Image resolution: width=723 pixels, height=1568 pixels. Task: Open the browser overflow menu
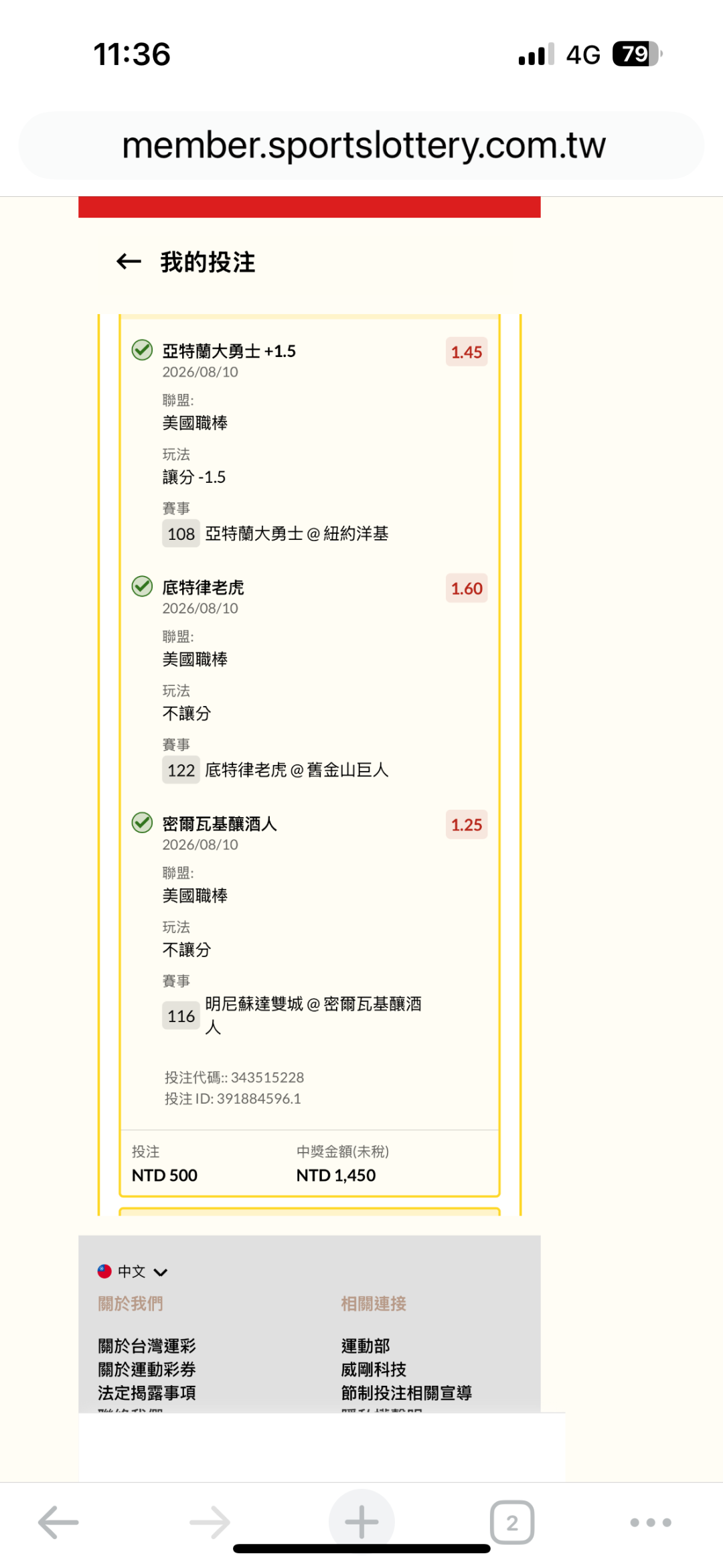tap(651, 1522)
